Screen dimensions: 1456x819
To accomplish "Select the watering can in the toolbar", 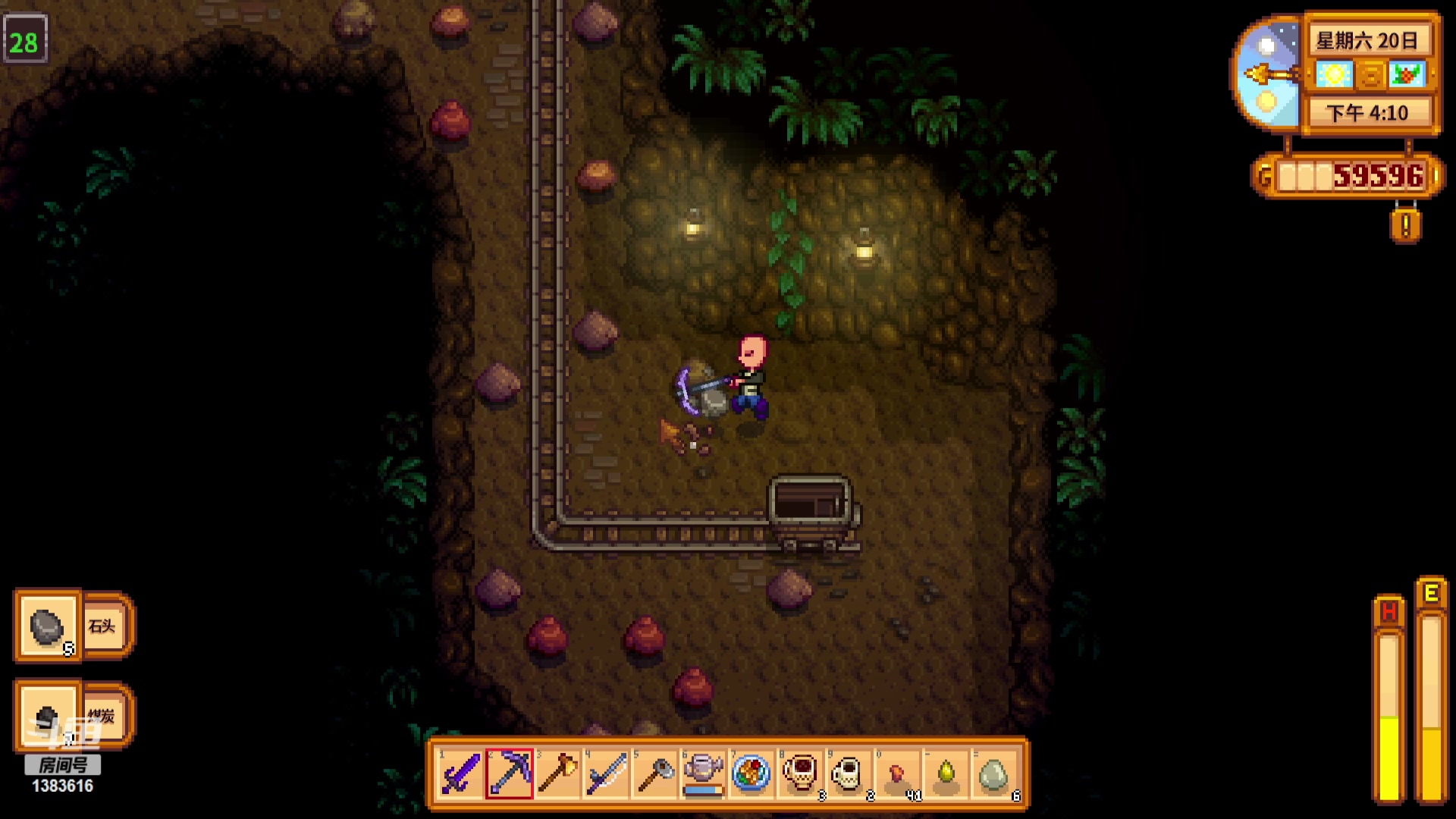I will point(704,773).
